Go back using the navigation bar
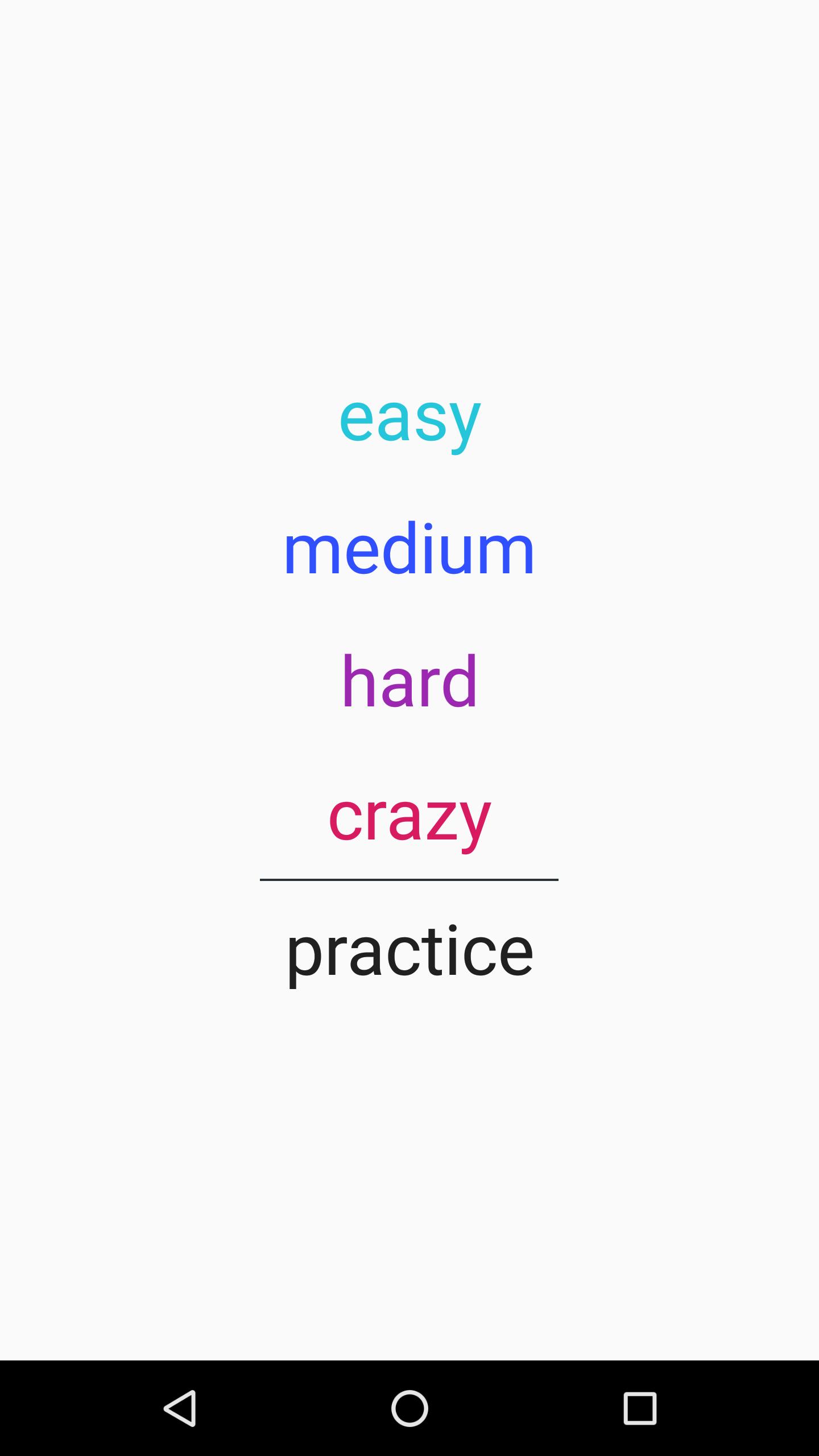 click(x=180, y=1408)
